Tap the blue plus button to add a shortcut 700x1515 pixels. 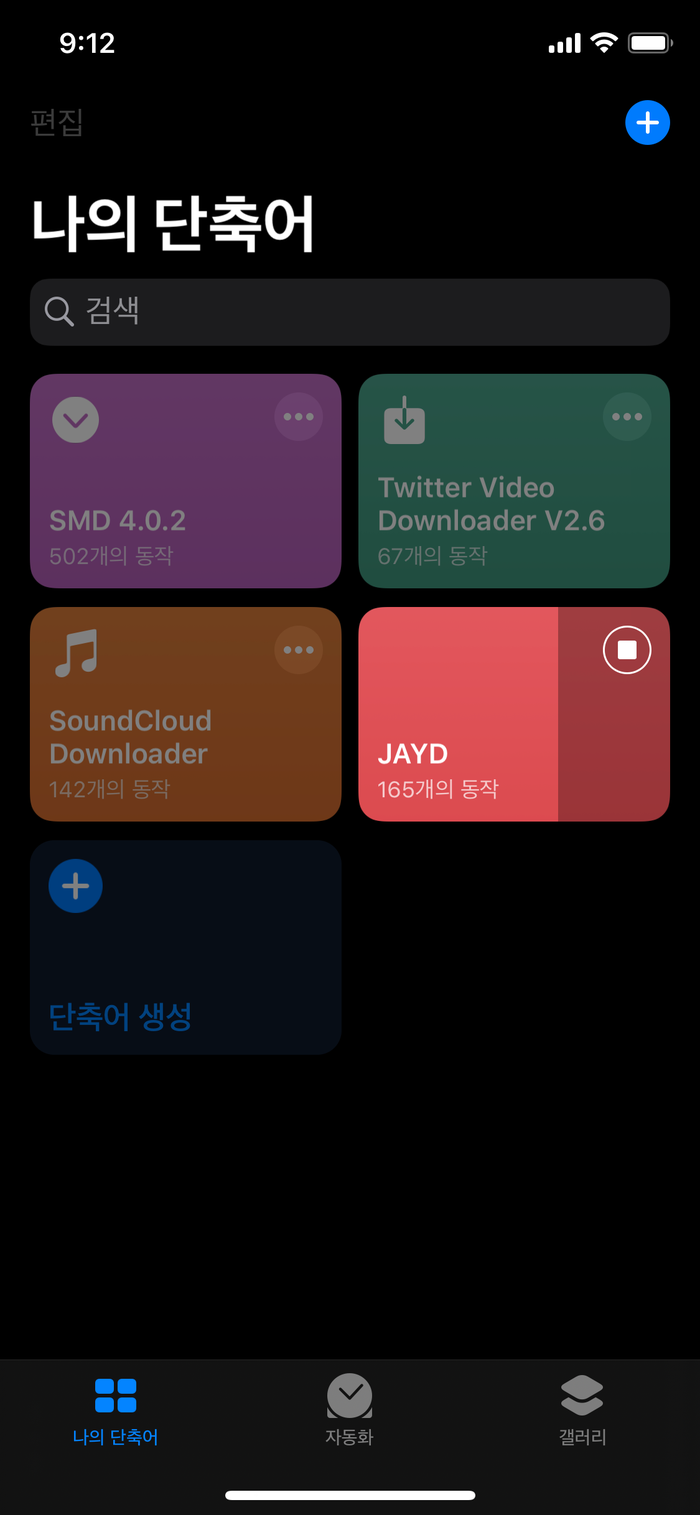pos(647,123)
